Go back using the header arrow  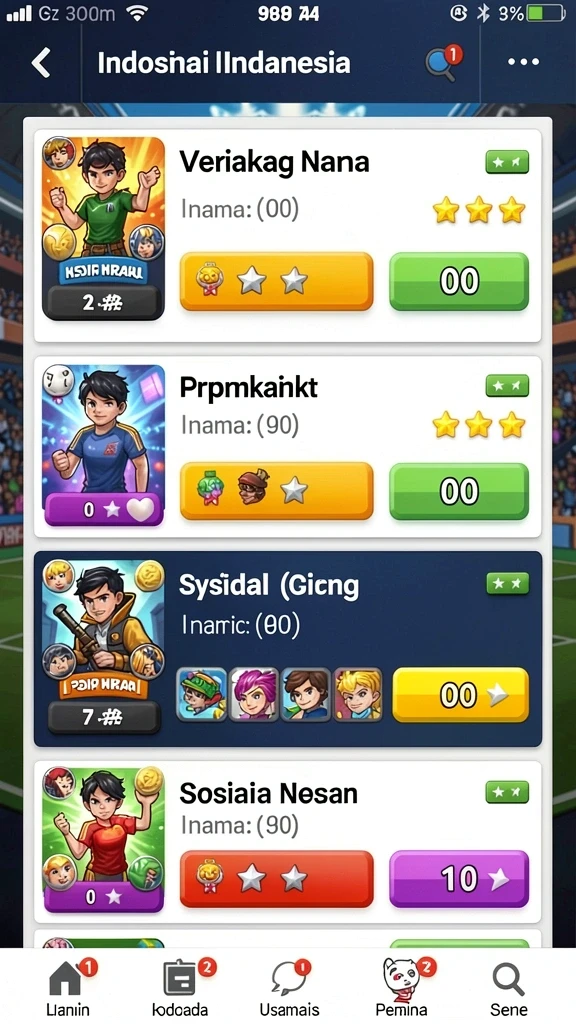click(x=41, y=63)
